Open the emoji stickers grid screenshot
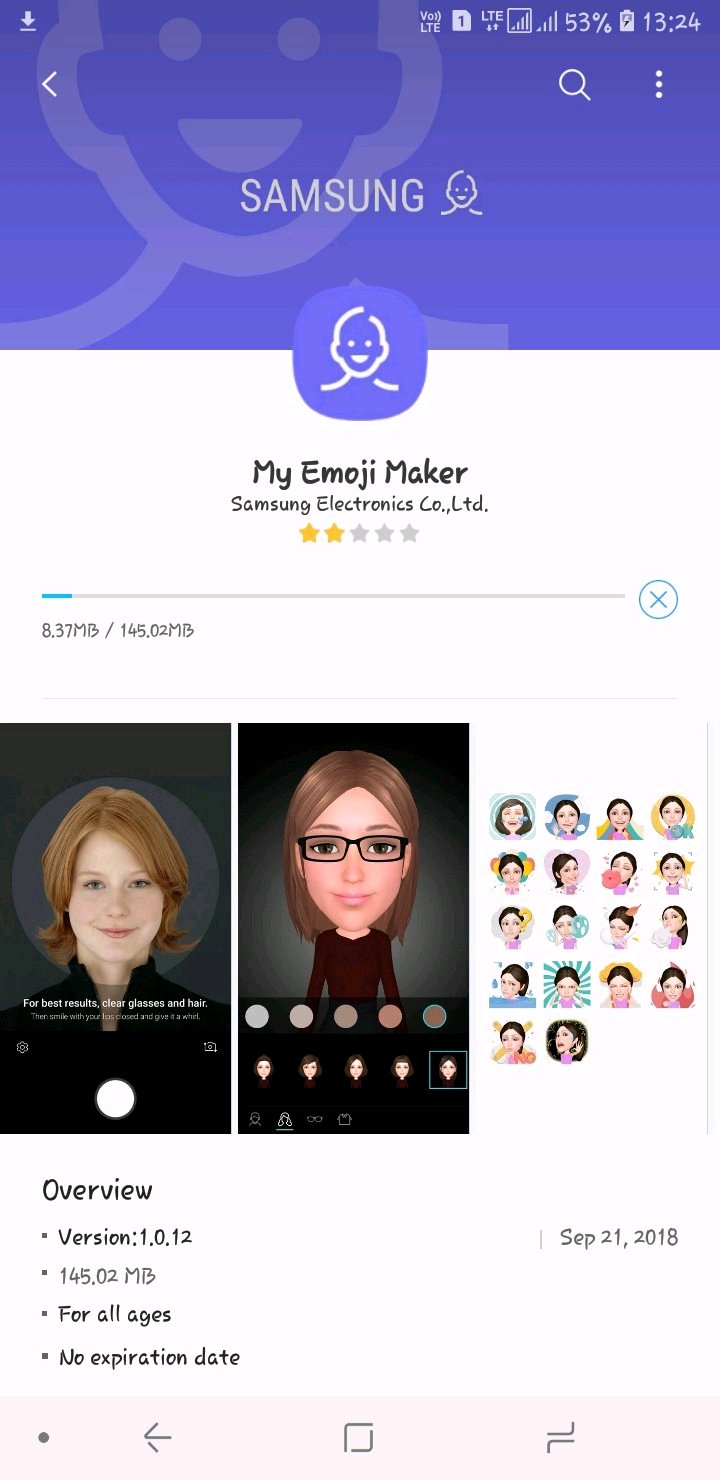Viewport: 720px width, 1480px height. (592, 928)
